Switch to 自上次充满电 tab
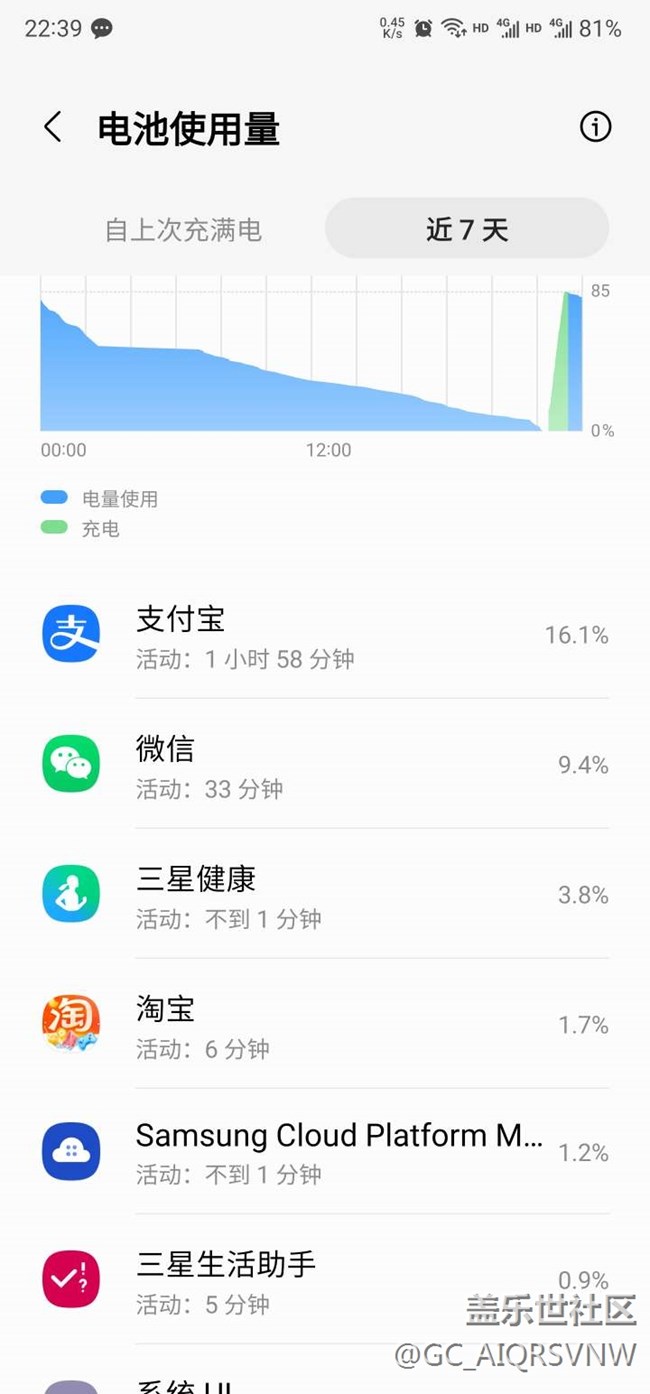Viewport: 650px width, 1394px height. (183, 229)
